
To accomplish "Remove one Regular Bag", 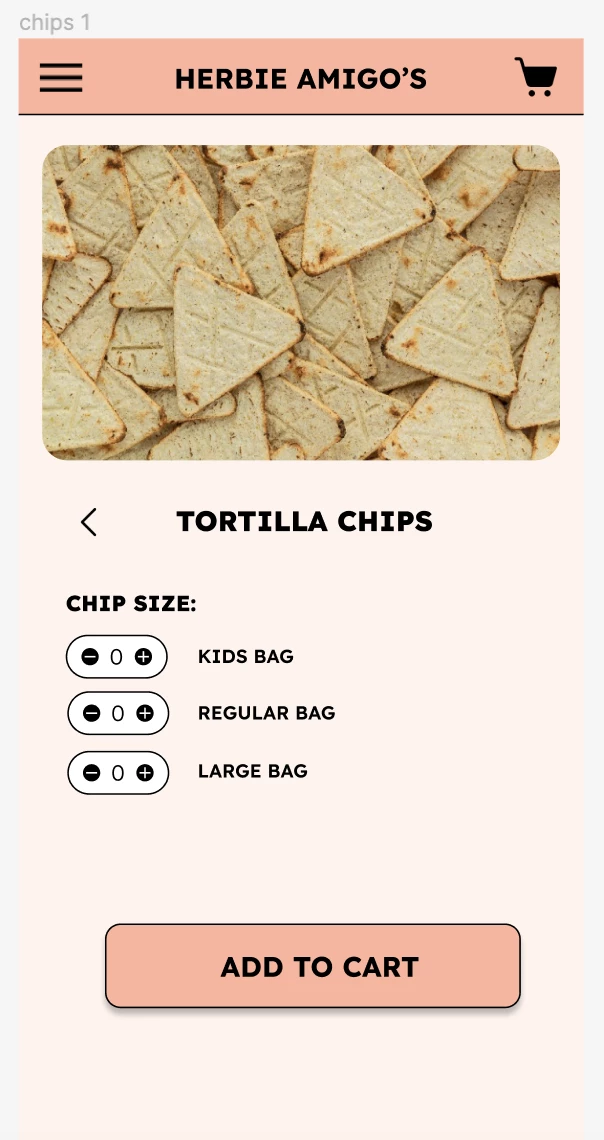I will [x=91, y=713].
